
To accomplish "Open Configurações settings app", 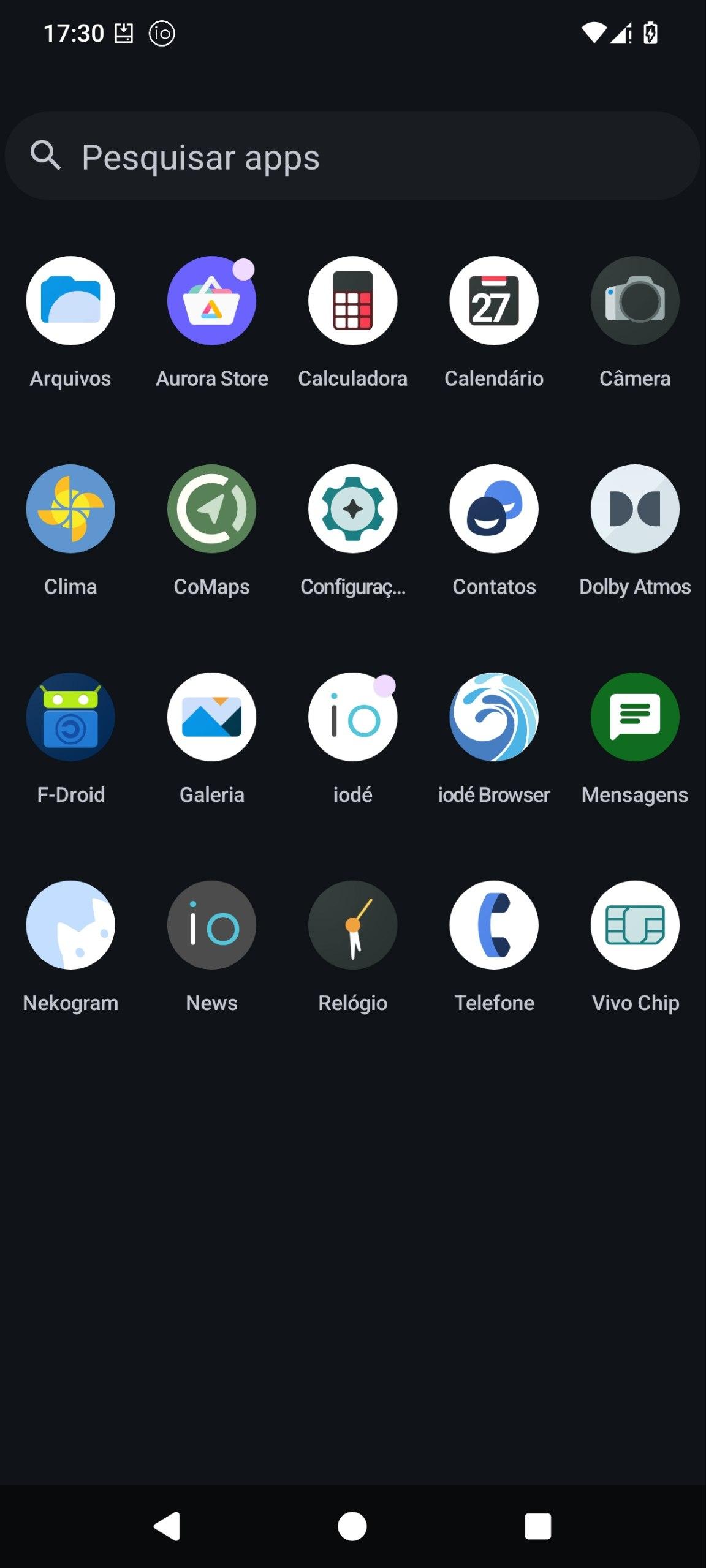I will [x=352, y=509].
